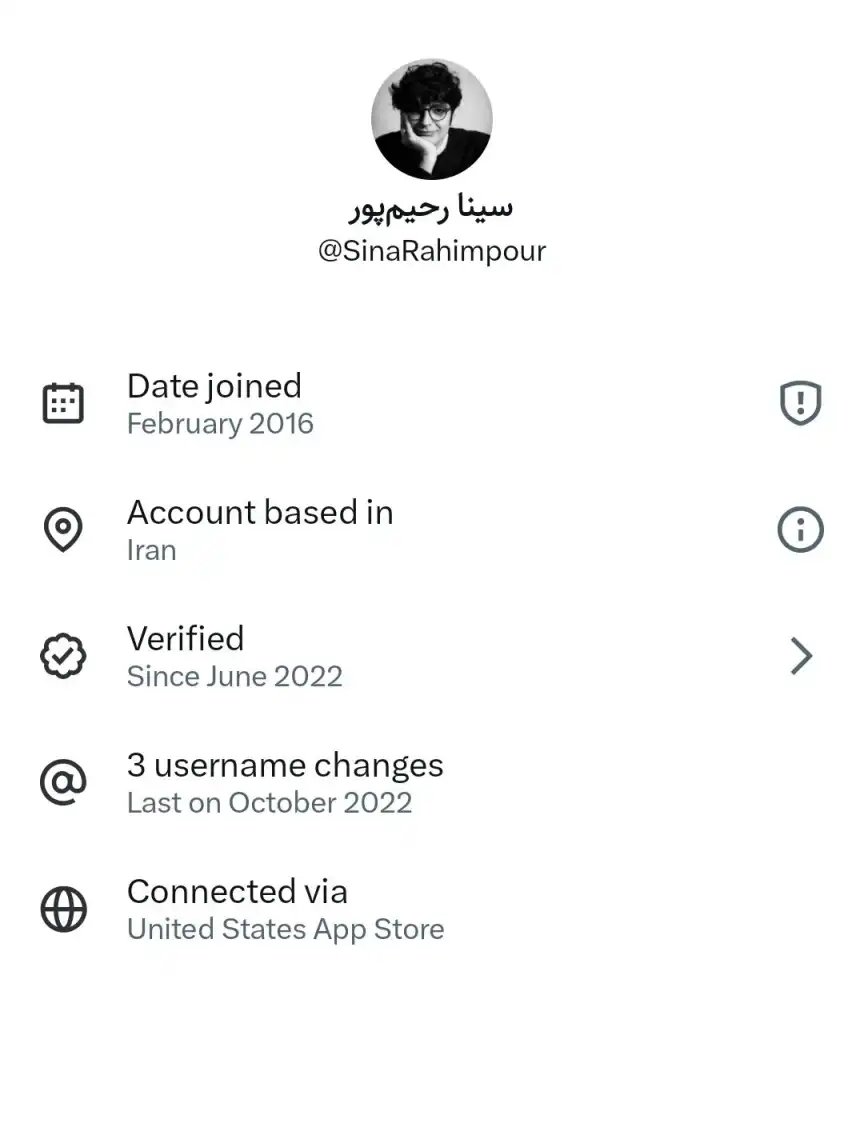Screen dimensions: 864x1123
Task: Tap the shield icon beside Date joined
Action: pos(800,404)
